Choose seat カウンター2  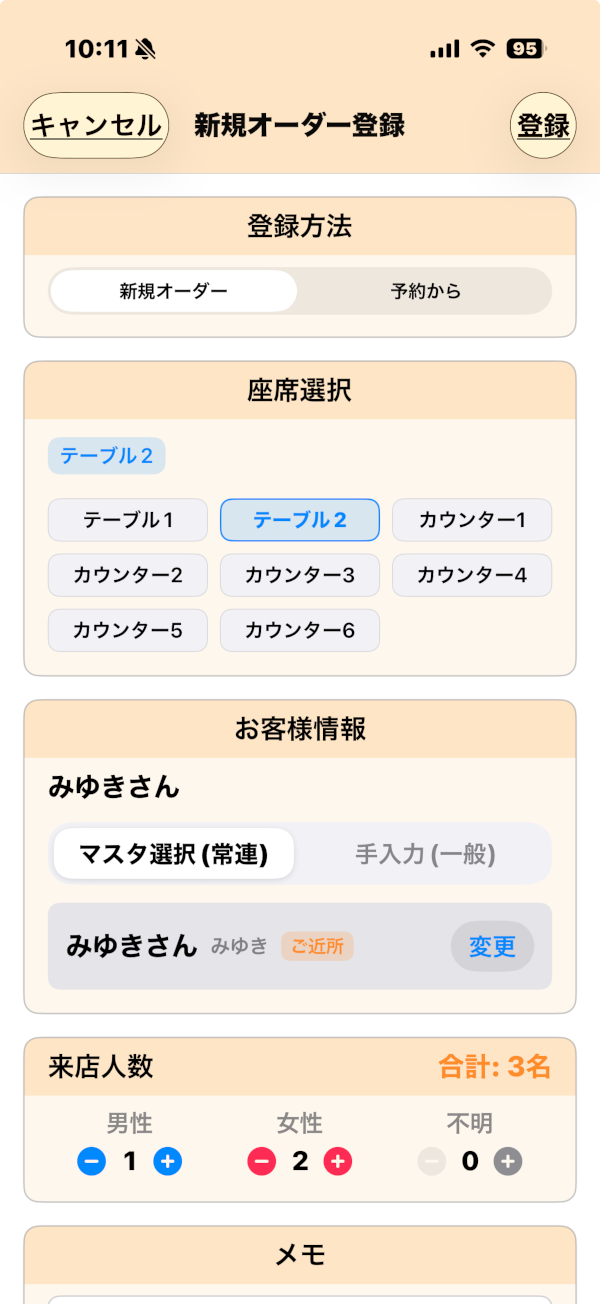pos(128,575)
